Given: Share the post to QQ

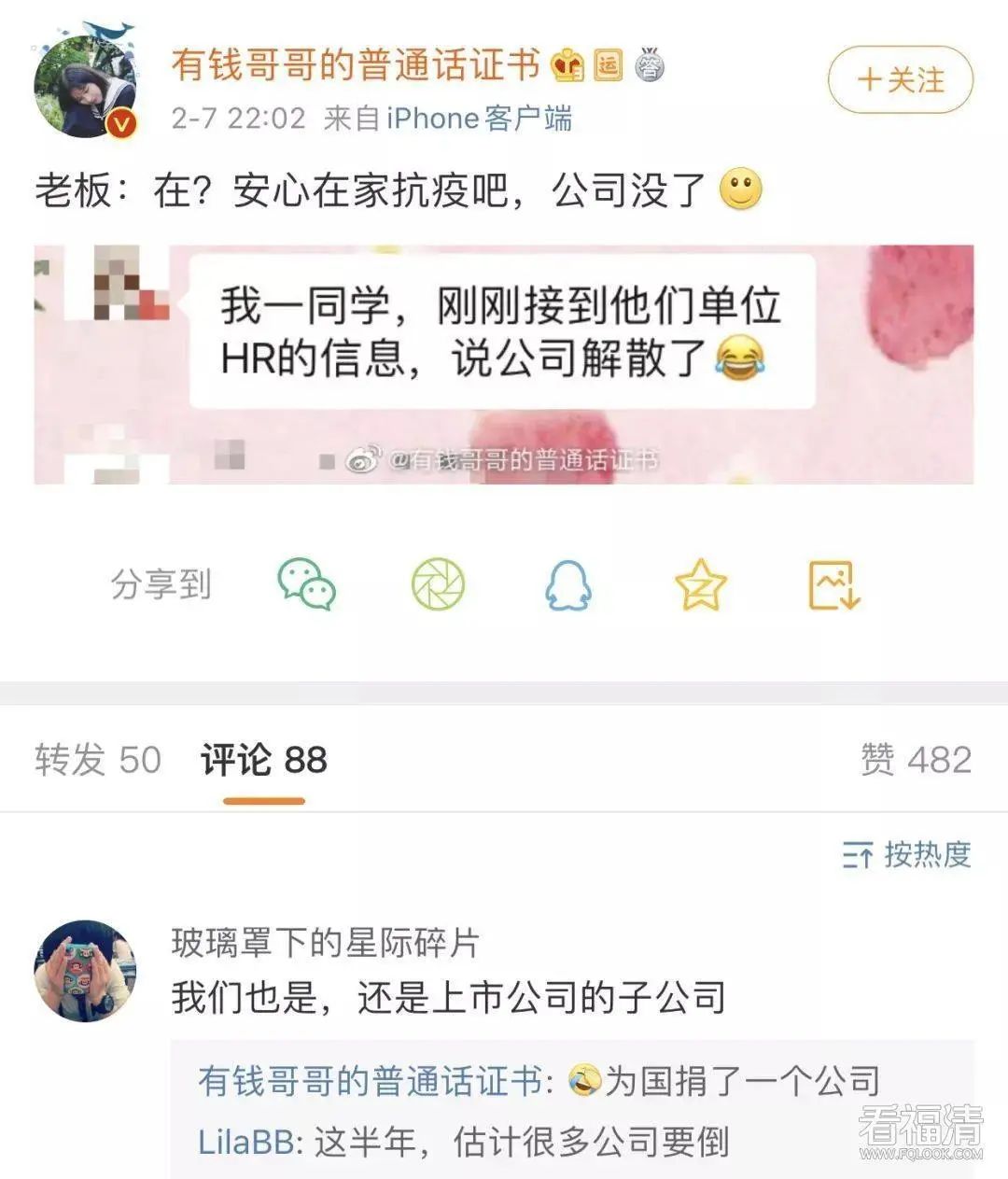Looking at the screenshot, I should pos(568,585).
